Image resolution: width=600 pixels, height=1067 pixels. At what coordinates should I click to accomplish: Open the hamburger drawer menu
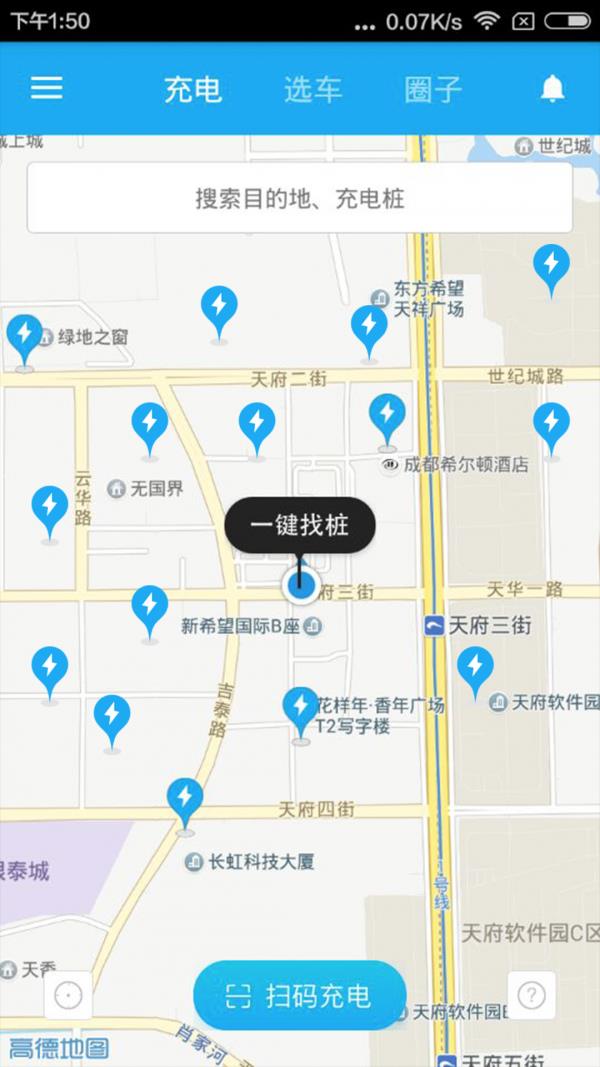pos(46,88)
